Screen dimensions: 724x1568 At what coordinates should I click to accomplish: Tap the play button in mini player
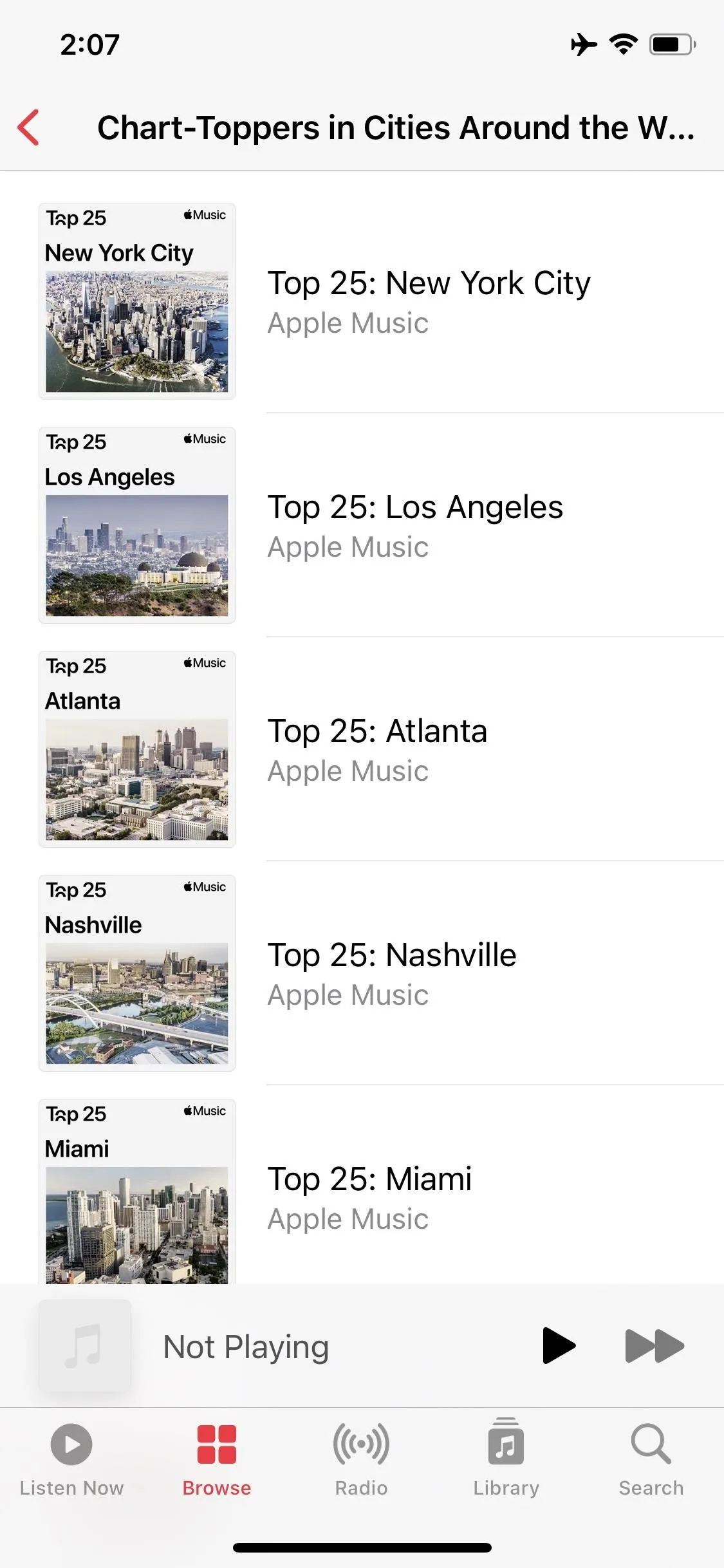click(559, 1345)
